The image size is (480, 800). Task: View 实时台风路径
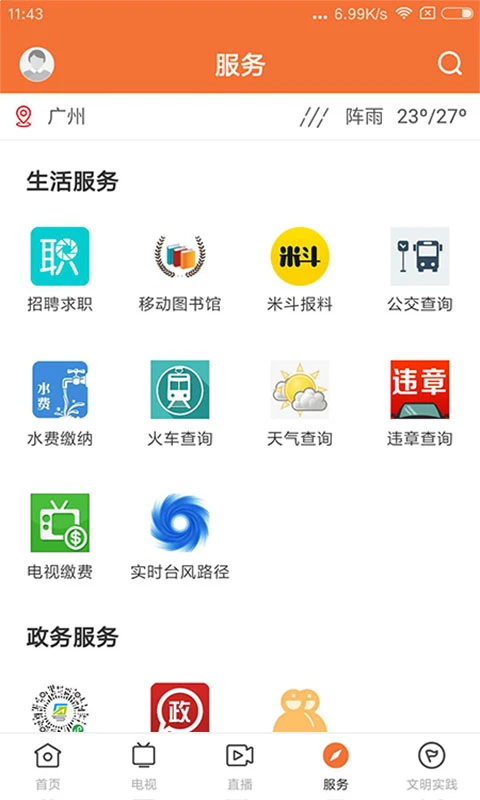tap(180, 537)
